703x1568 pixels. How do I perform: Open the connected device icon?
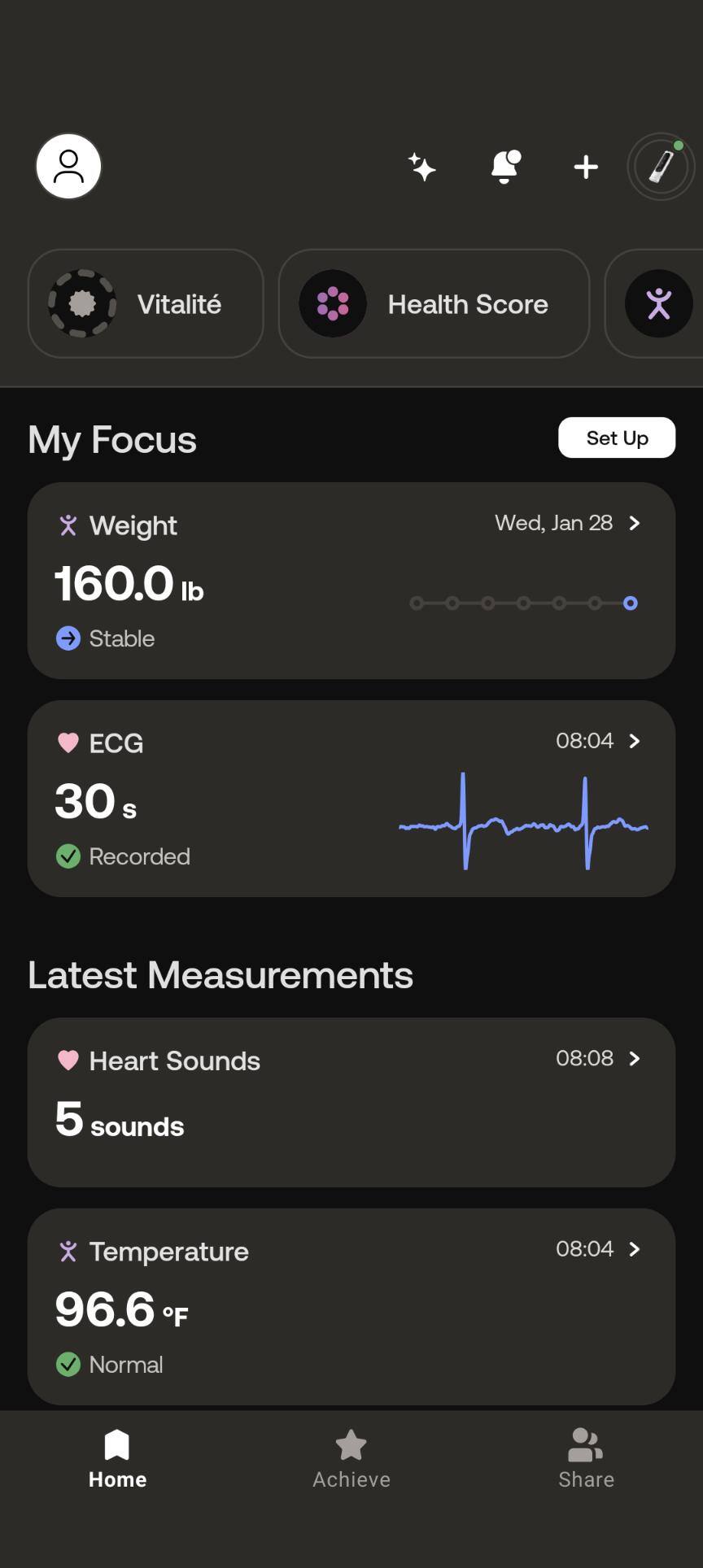pyautogui.click(x=661, y=167)
